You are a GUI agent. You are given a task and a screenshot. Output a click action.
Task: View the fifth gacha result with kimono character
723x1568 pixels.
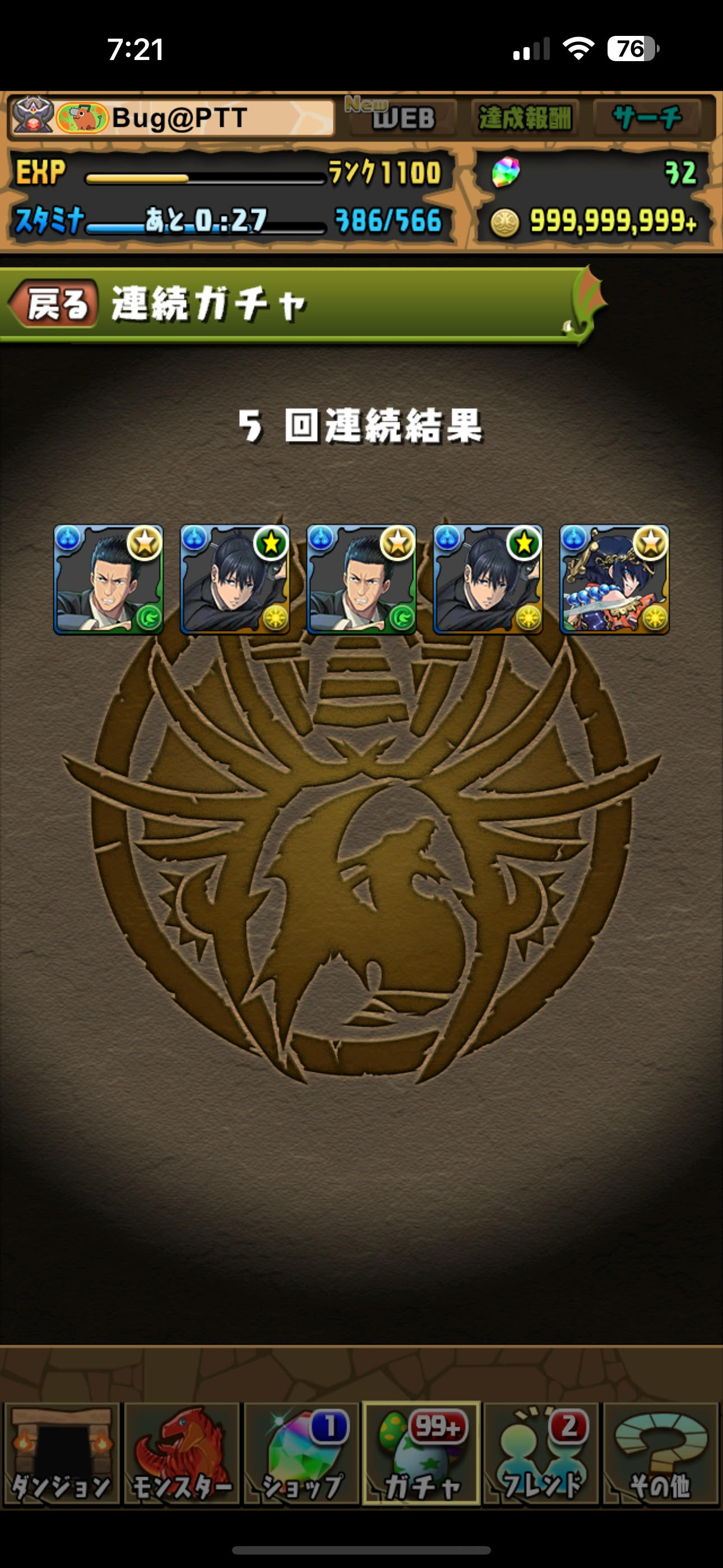(614, 580)
